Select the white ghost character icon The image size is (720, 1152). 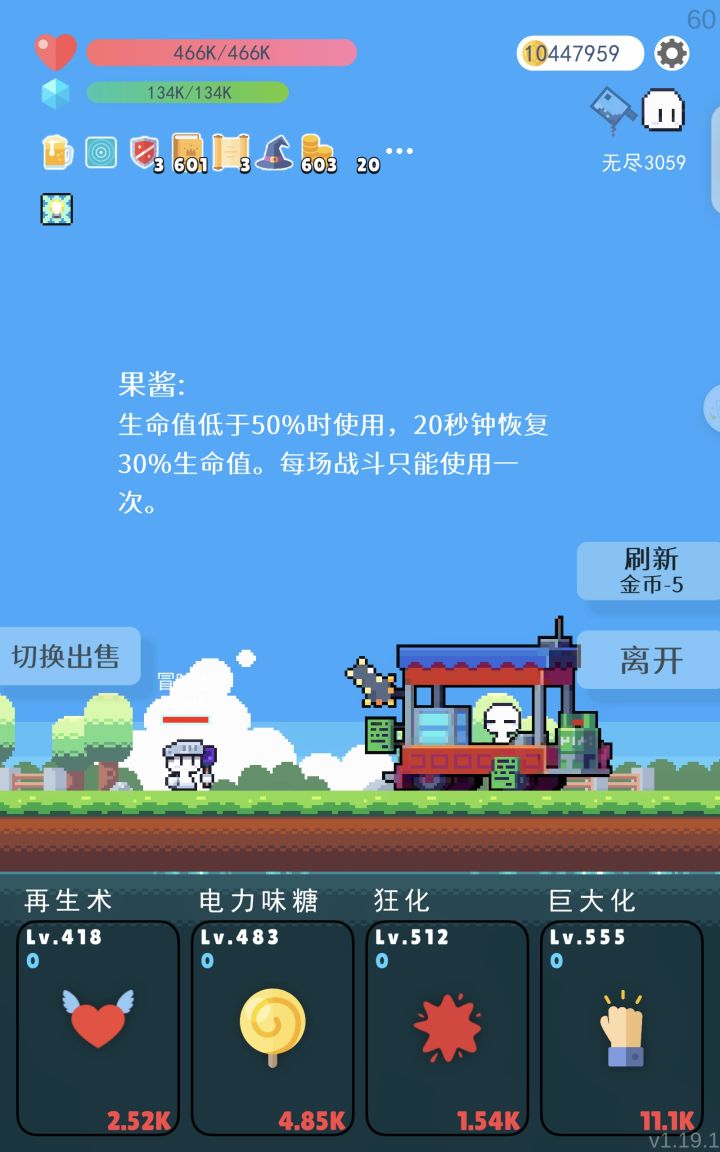(660, 112)
